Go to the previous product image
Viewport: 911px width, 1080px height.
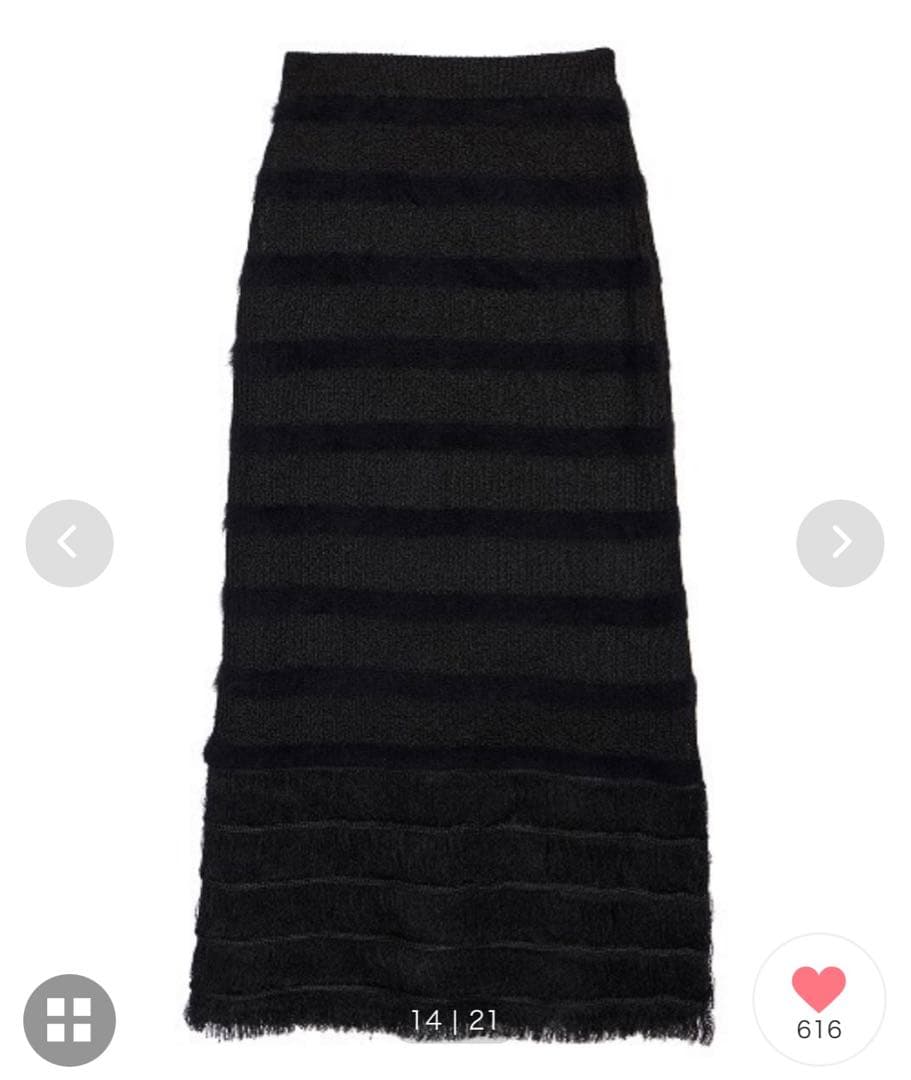[x=69, y=543]
